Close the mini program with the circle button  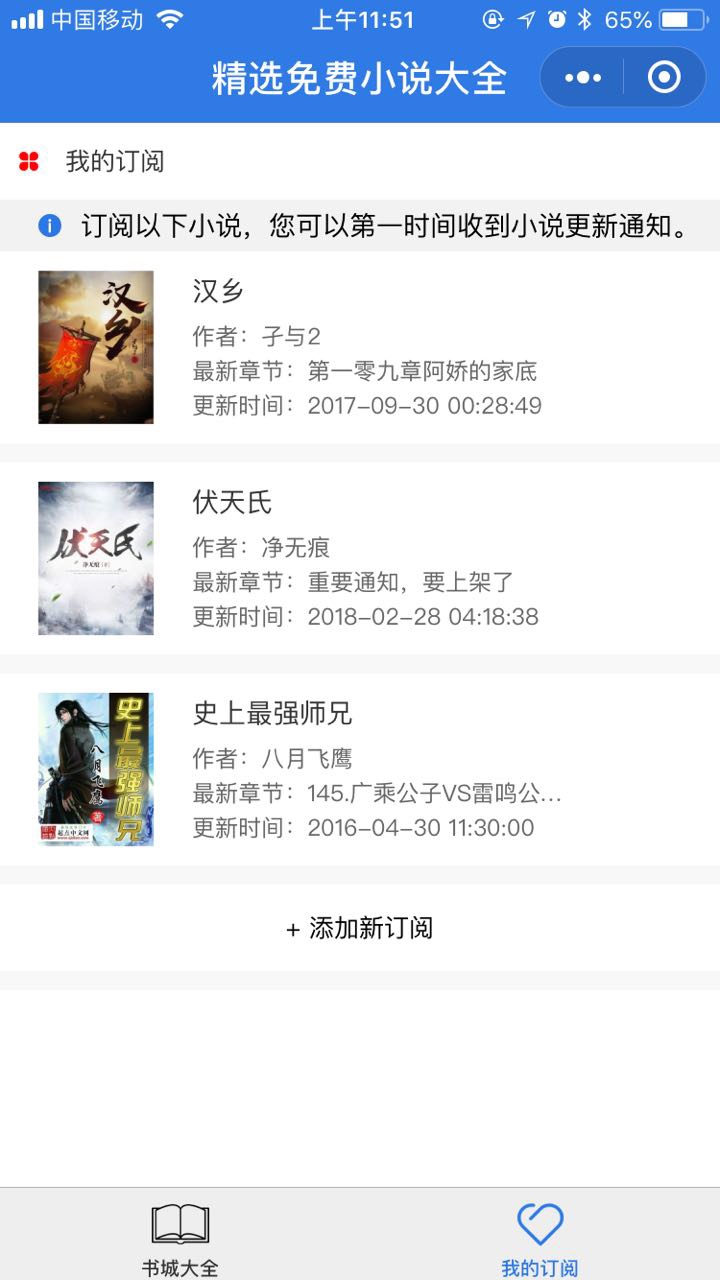point(664,77)
